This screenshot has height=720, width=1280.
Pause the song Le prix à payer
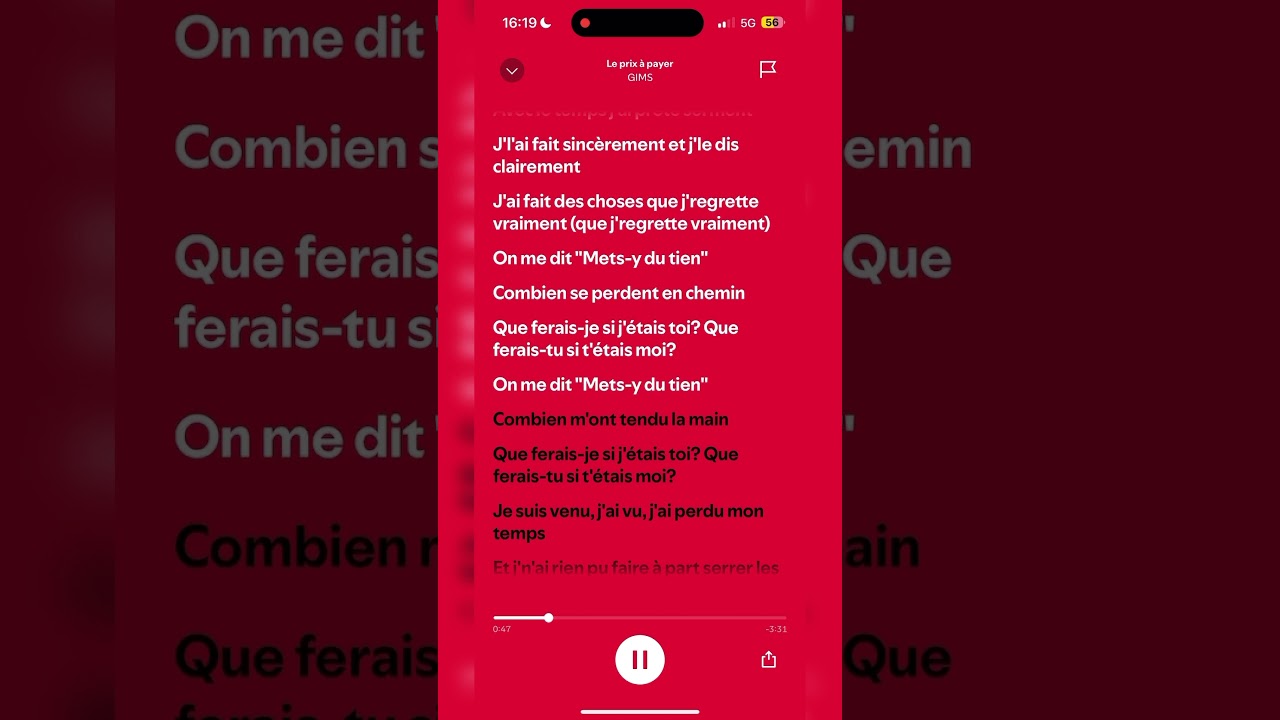[x=640, y=660]
